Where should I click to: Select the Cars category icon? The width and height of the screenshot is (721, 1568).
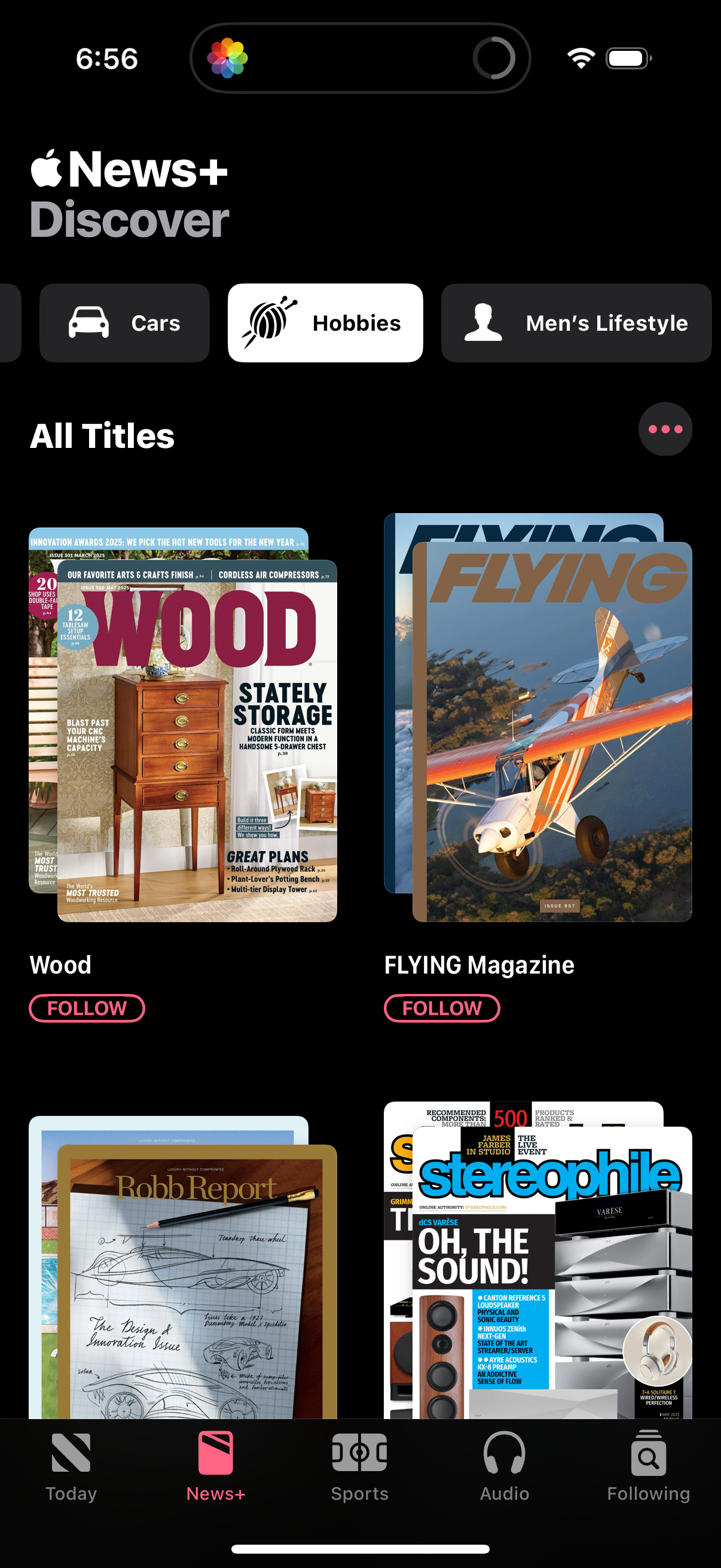pyautogui.click(x=89, y=322)
